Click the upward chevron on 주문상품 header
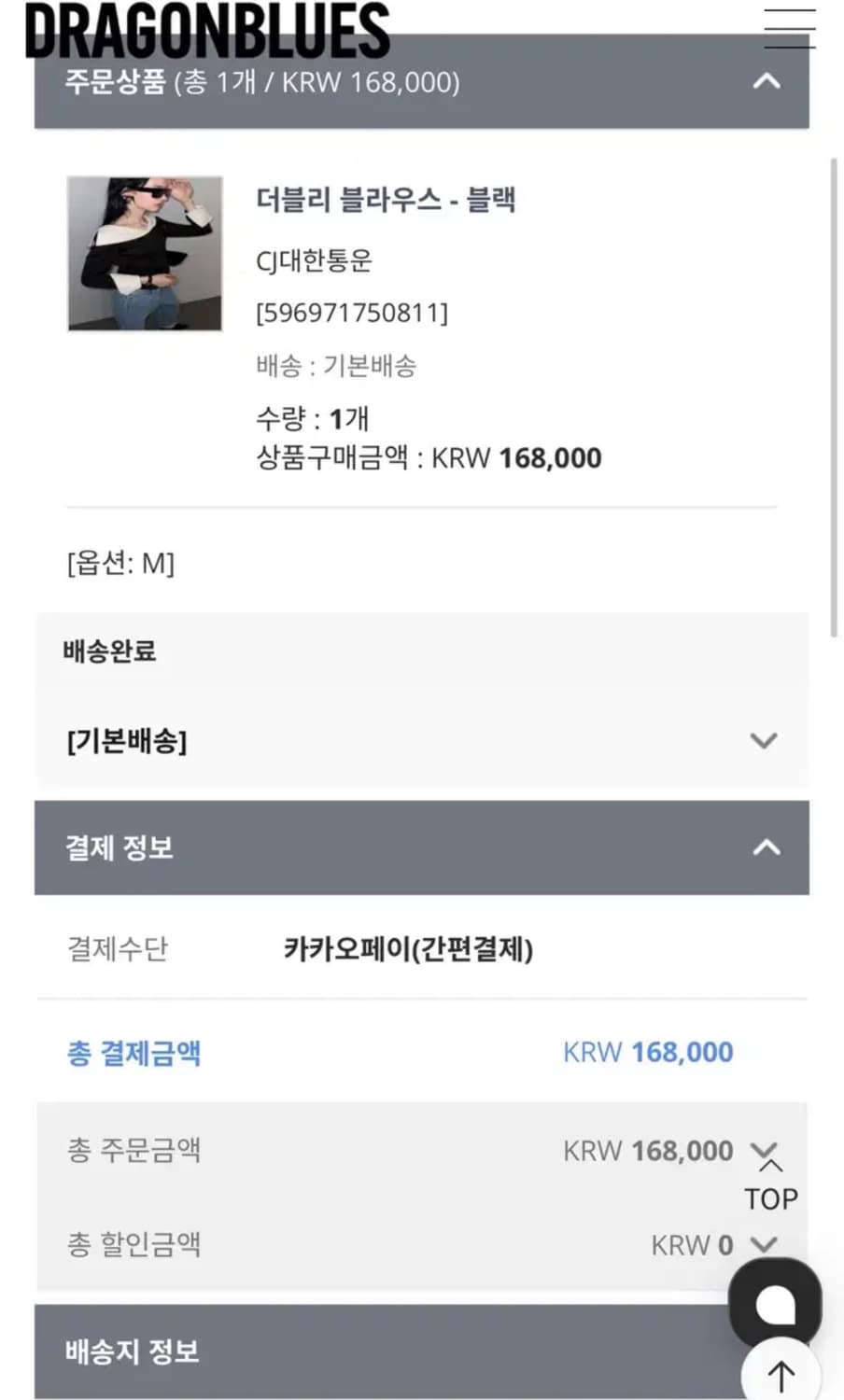Viewport: 844px width, 1400px height. (767, 82)
